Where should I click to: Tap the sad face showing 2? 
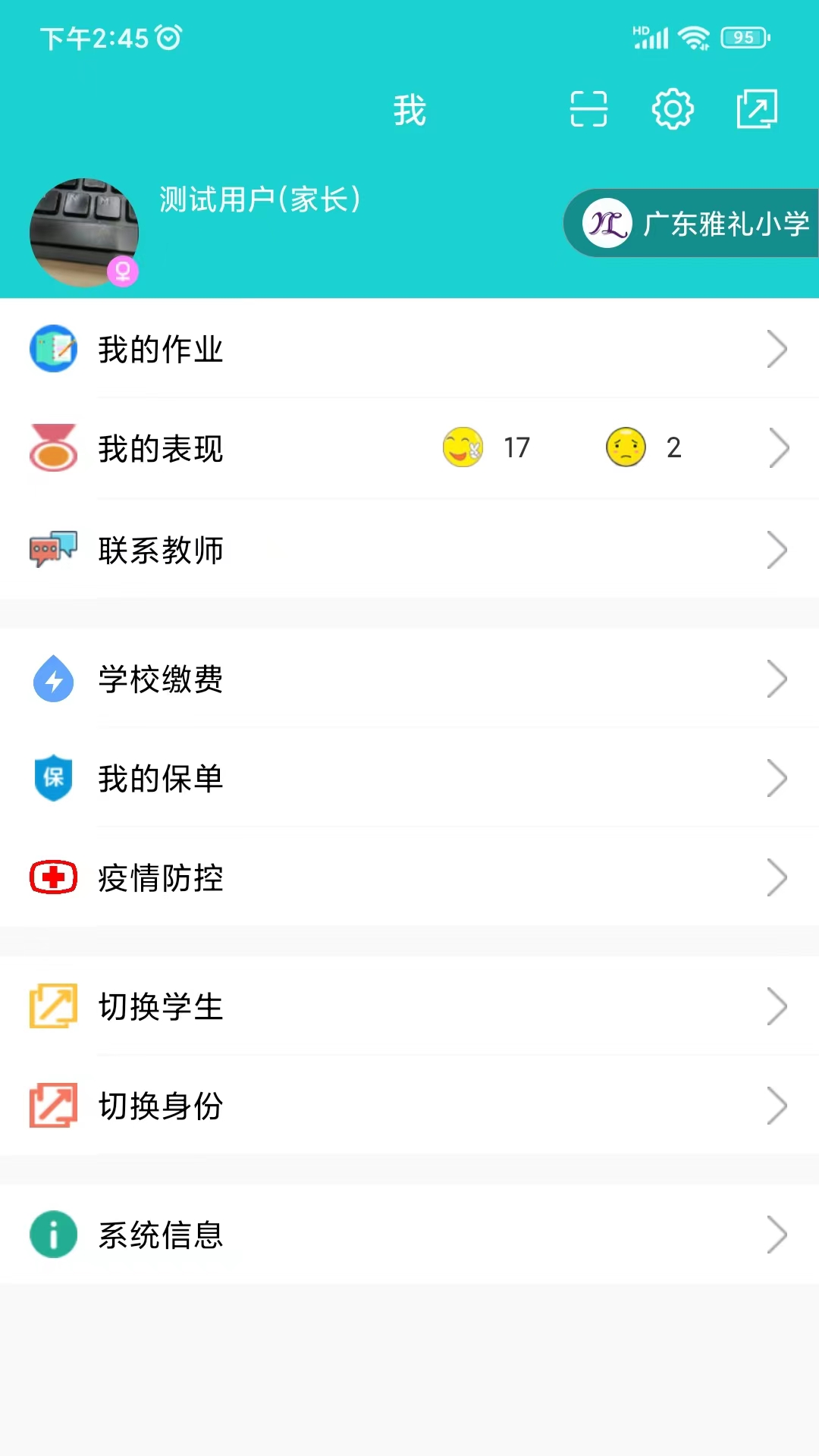pyautogui.click(x=626, y=447)
